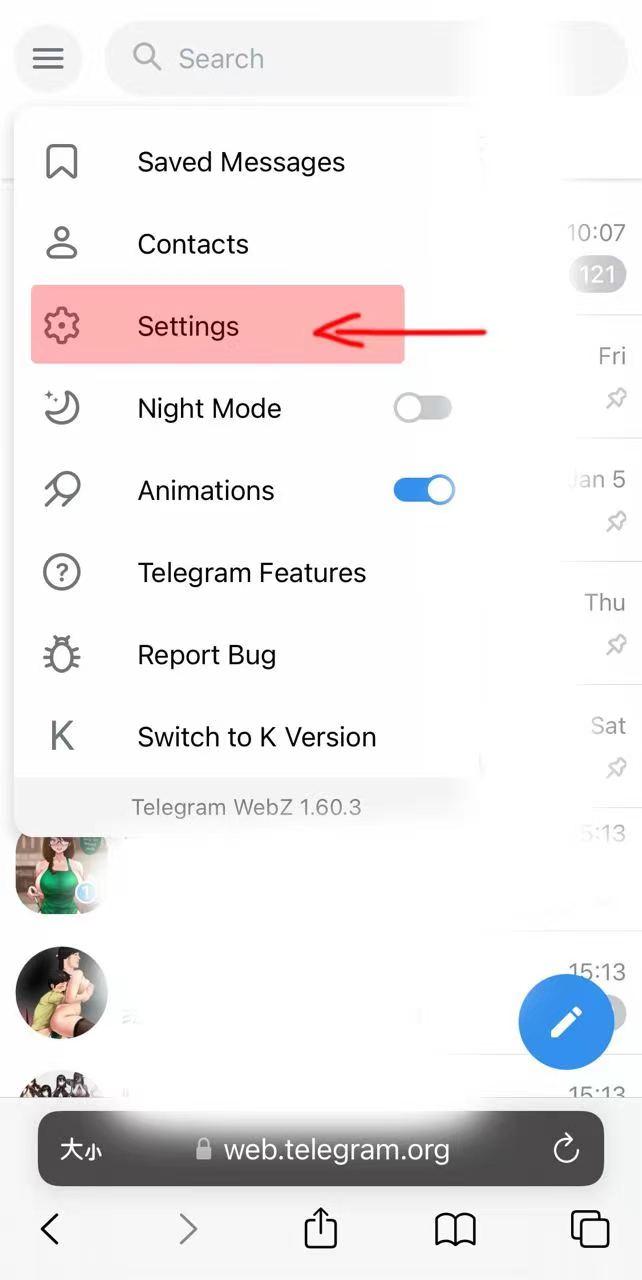
Task: Open Contacts from the menu
Action: coord(193,244)
